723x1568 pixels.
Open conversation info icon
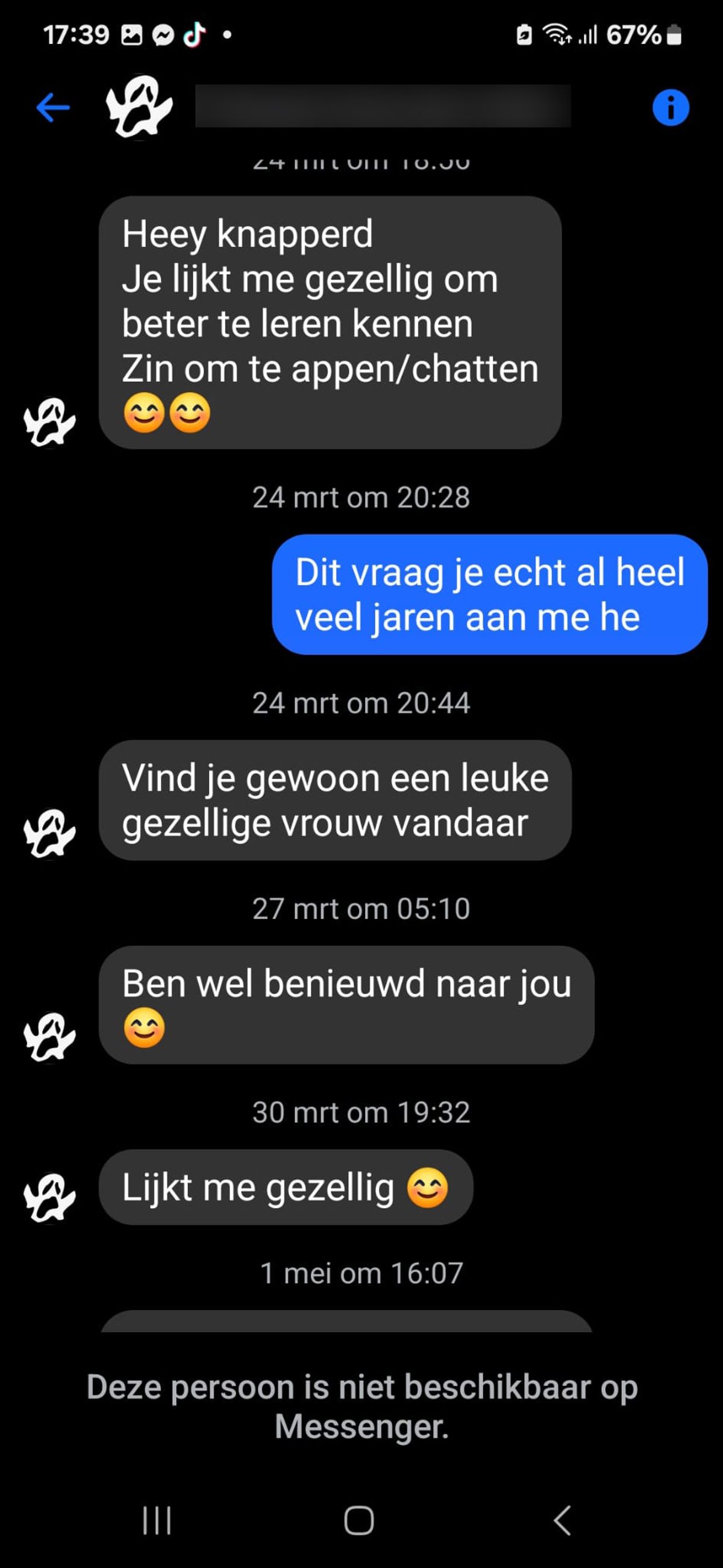point(670,108)
